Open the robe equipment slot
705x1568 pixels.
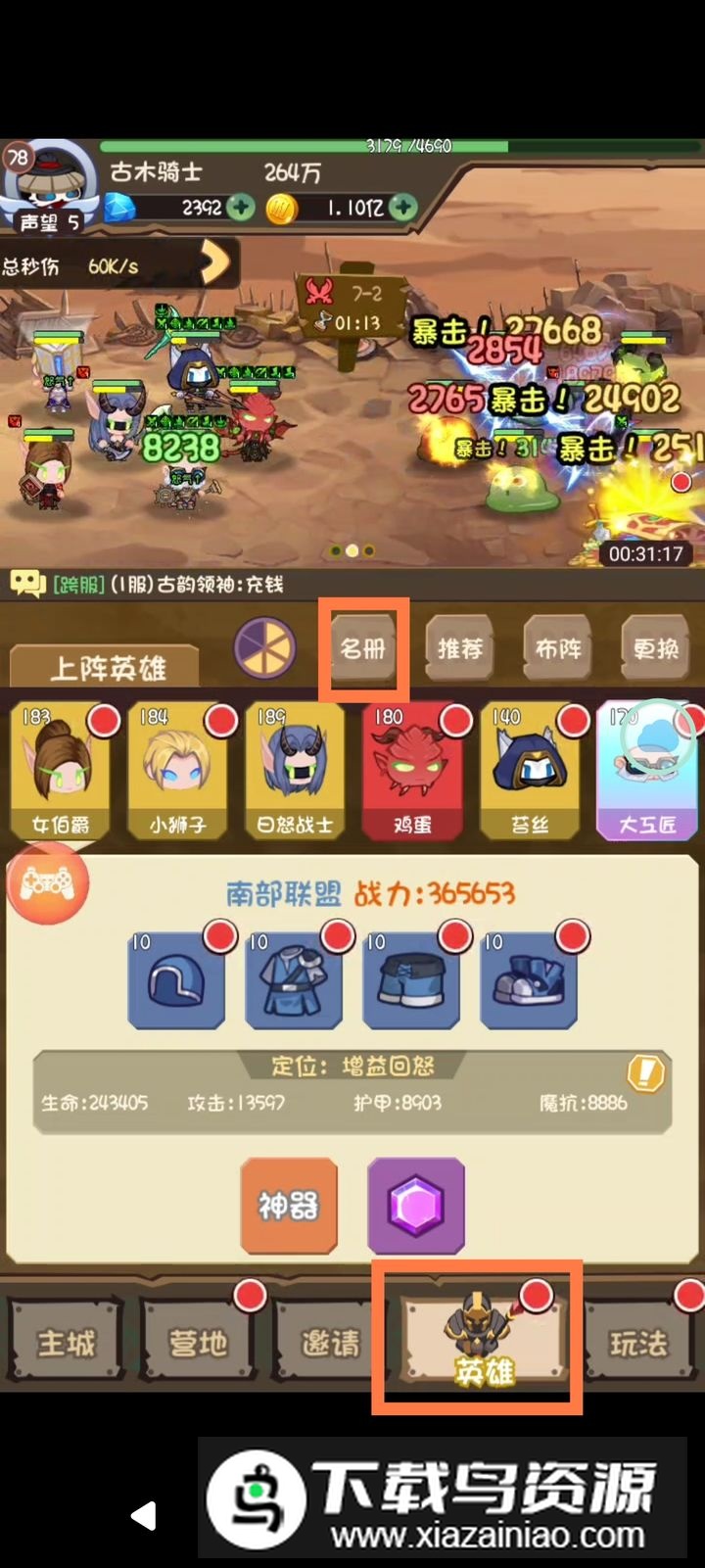[x=294, y=979]
